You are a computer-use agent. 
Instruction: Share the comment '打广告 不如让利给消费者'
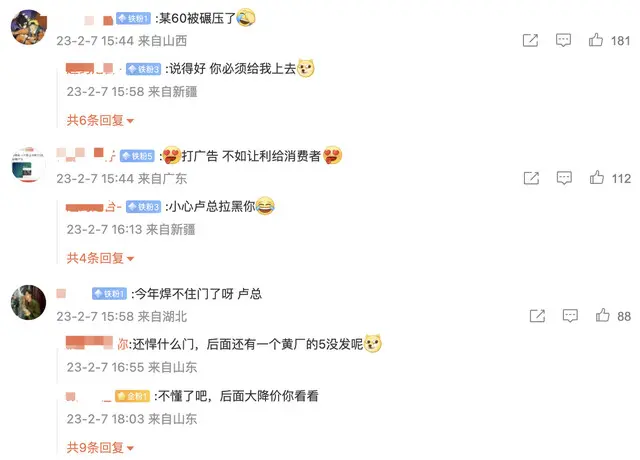pos(531,178)
